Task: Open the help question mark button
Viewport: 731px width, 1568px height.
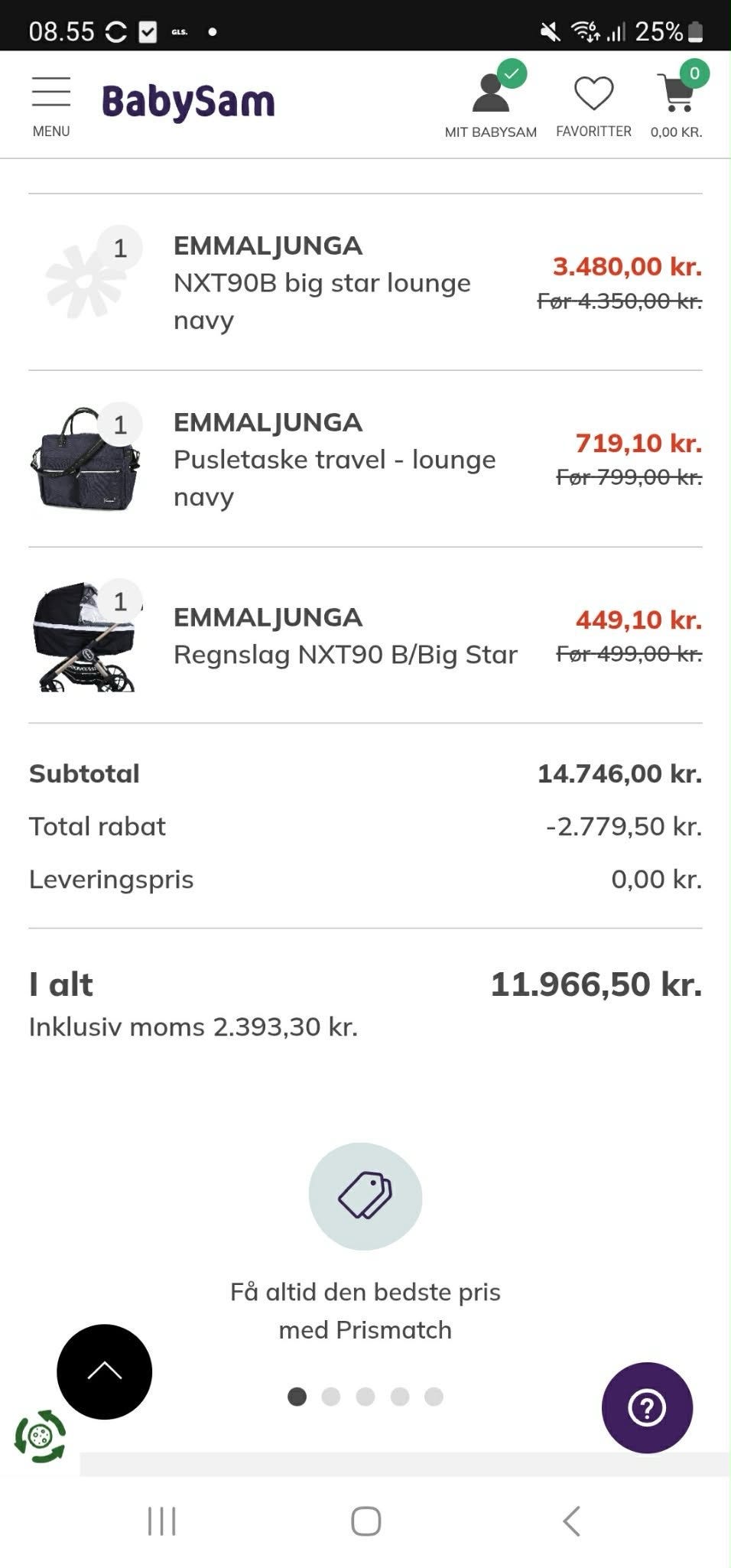Action: click(647, 1407)
